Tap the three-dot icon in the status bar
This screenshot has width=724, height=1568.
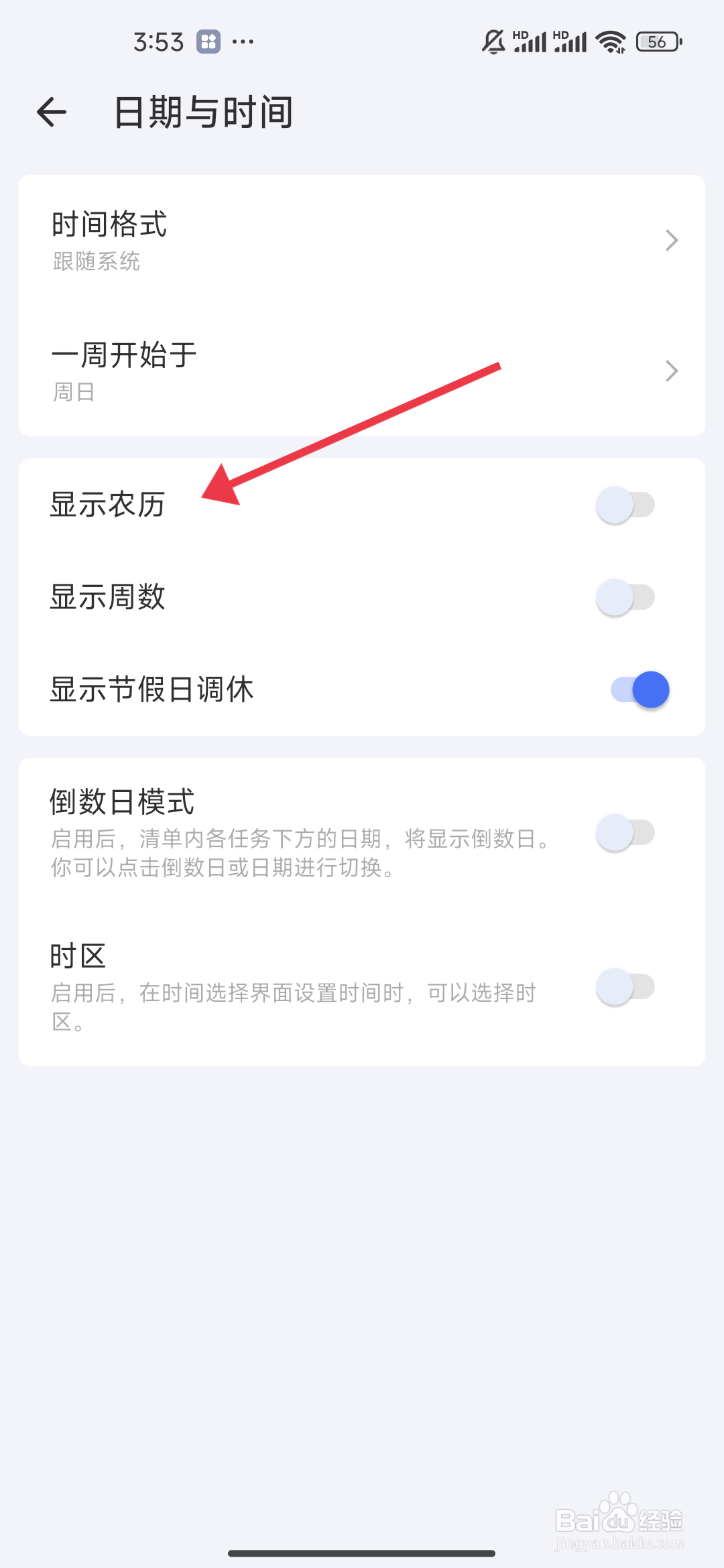pyautogui.click(x=243, y=42)
